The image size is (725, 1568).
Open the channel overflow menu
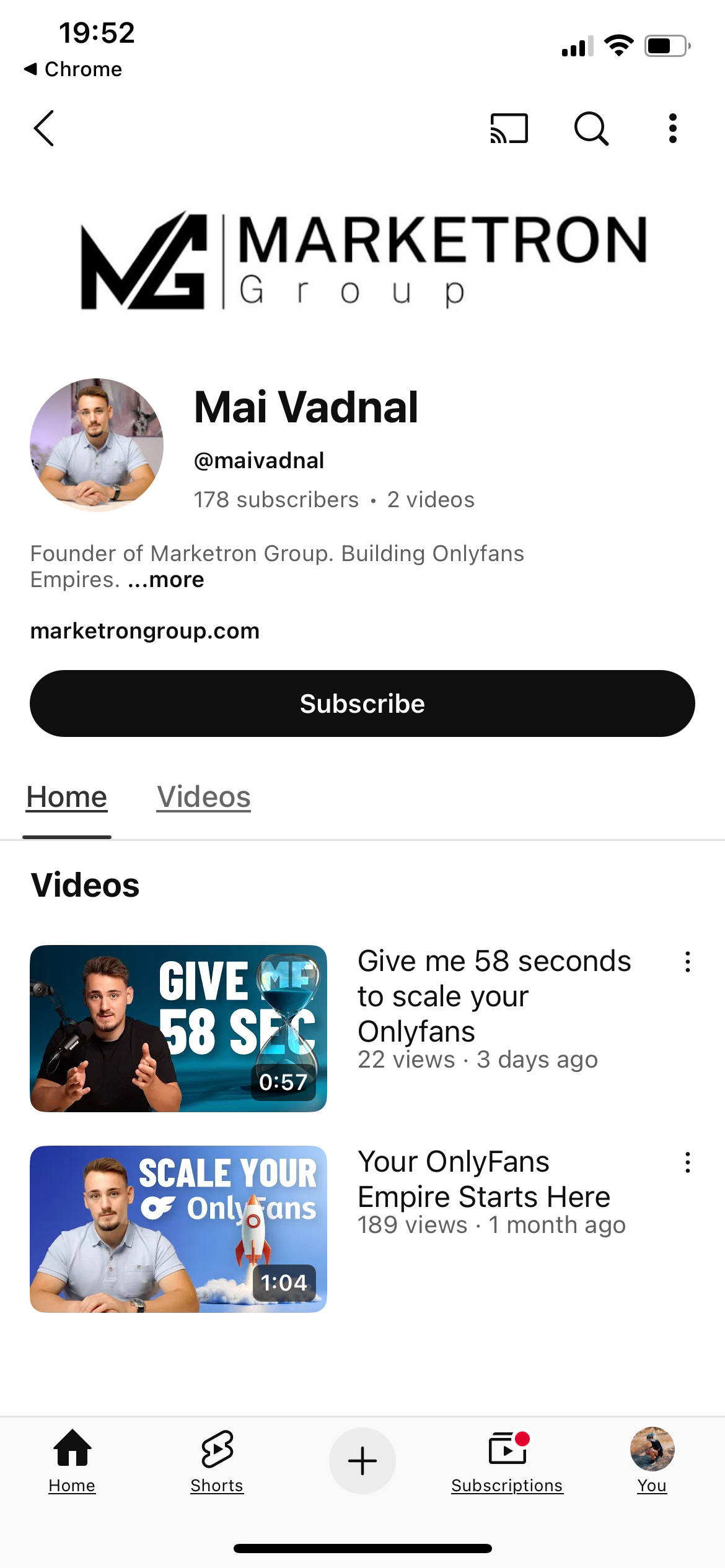[672, 128]
